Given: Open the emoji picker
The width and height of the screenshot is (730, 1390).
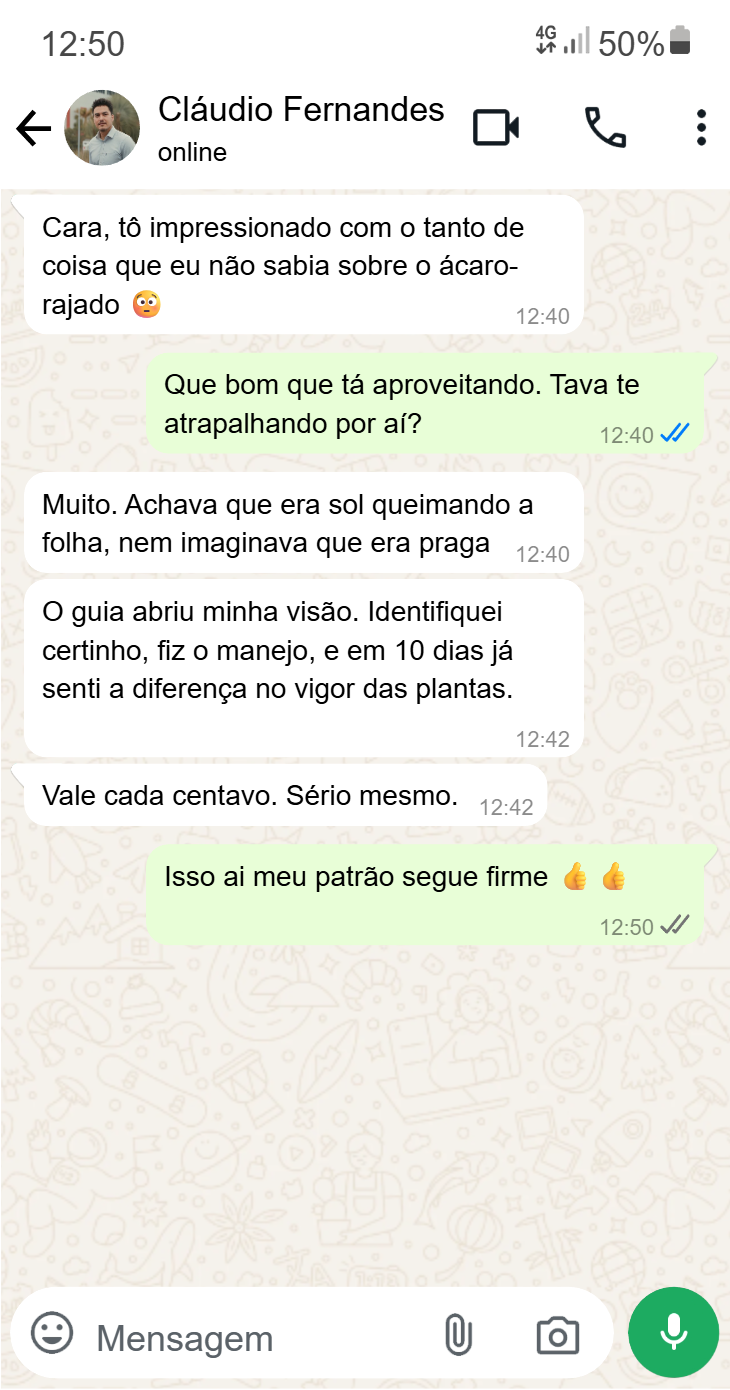Looking at the screenshot, I should (53, 1334).
